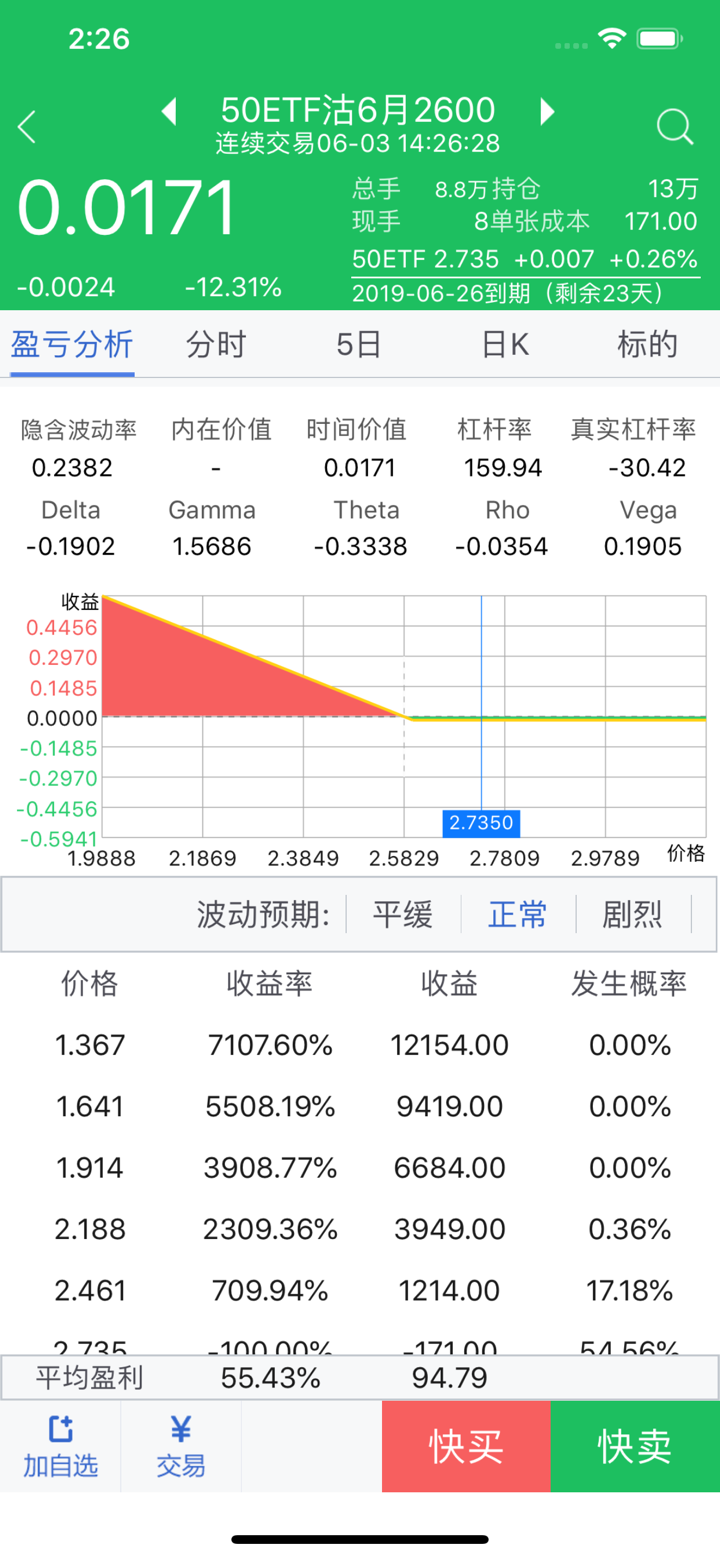Go back using the top-left arrow
The height and width of the screenshot is (1558, 720).
pyautogui.click(x=28, y=127)
